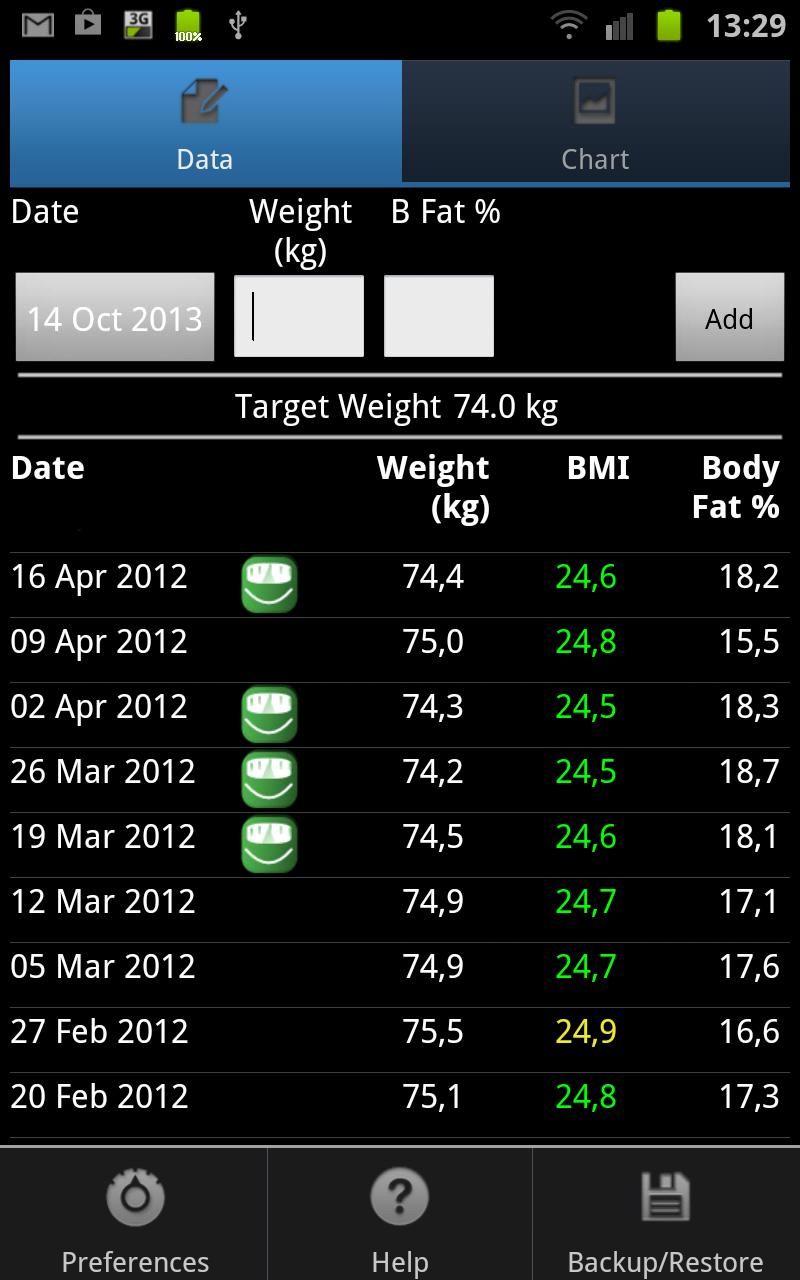Select the scale icon beside 16 Apr 2012

[x=266, y=583]
